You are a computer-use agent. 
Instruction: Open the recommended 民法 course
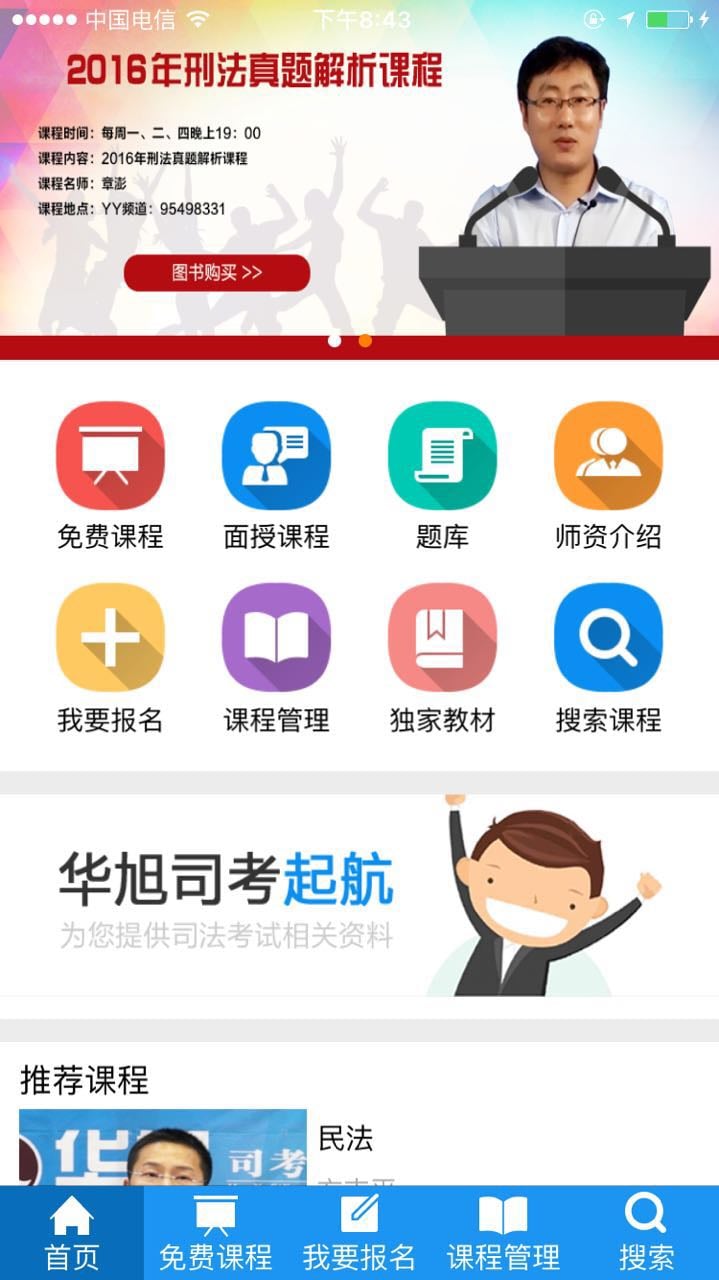tap(359, 1147)
